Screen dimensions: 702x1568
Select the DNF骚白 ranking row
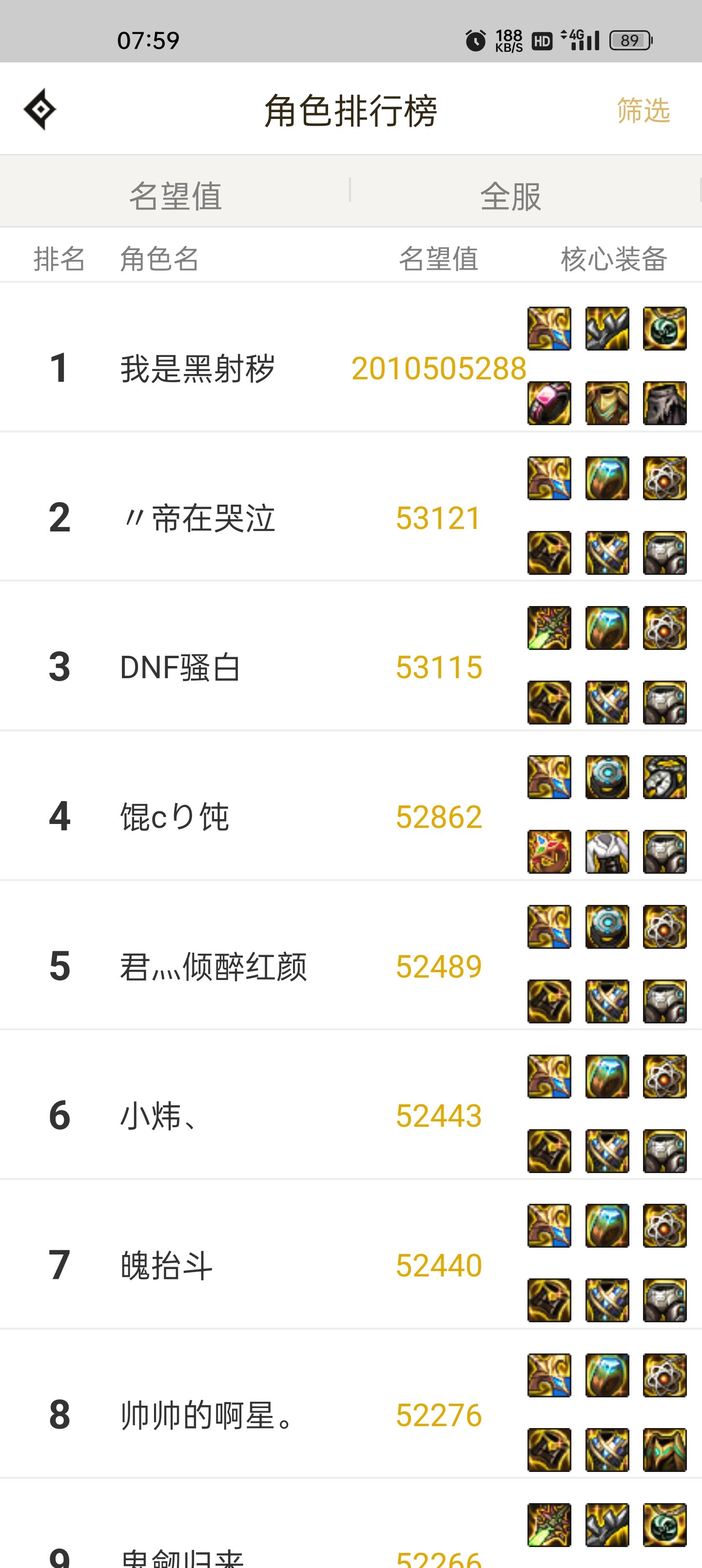tap(180, 667)
